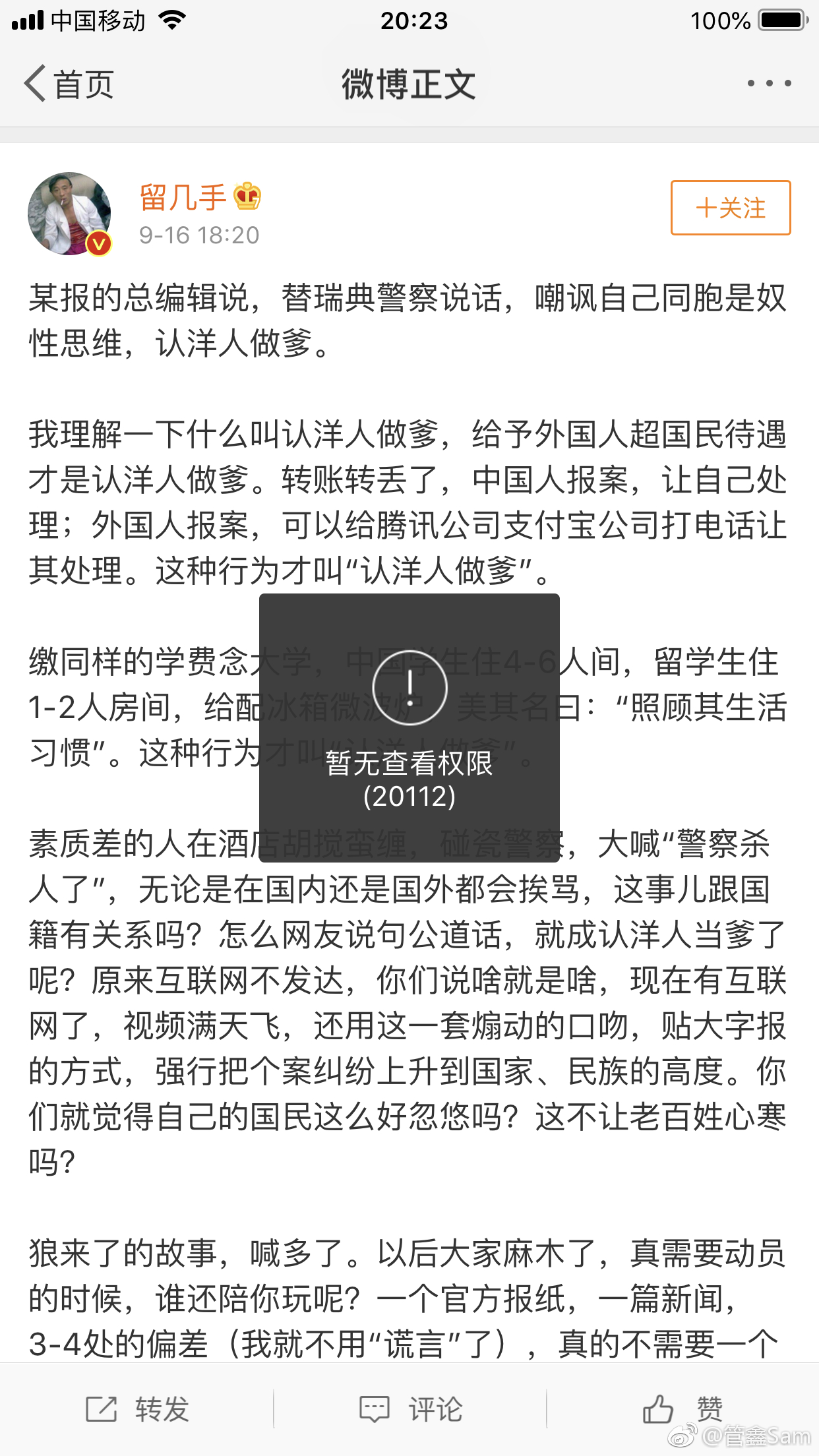Open 留几手's profile avatar
The height and width of the screenshot is (1456, 819).
click(x=69, y=214)
